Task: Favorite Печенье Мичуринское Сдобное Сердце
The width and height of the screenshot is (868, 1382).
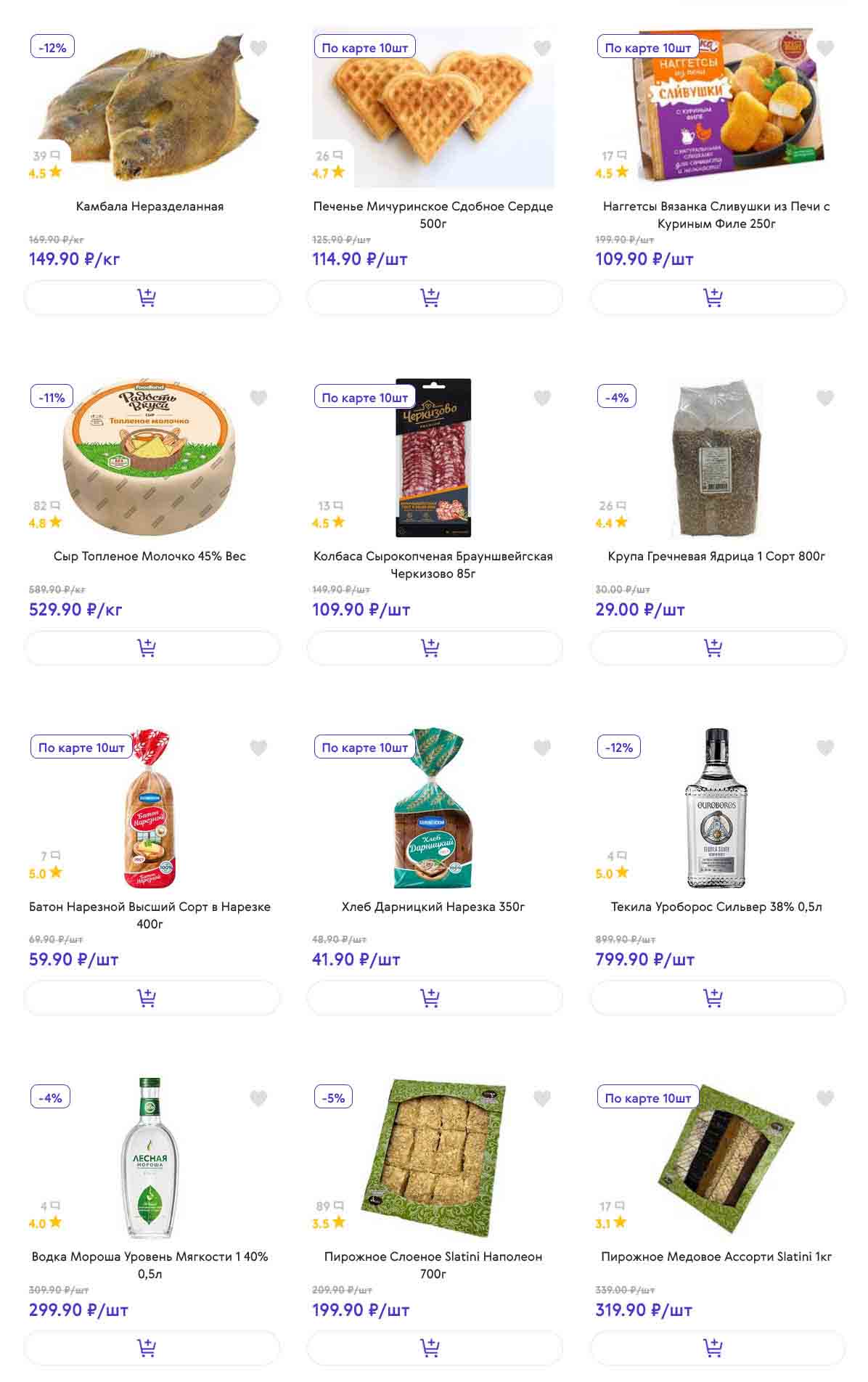Action: (x=542, y=48)
